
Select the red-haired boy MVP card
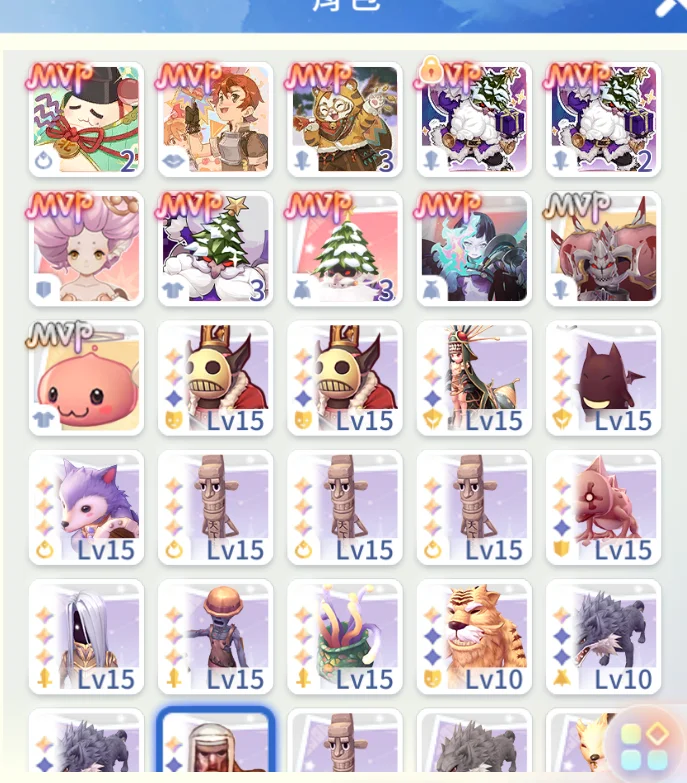215,120
